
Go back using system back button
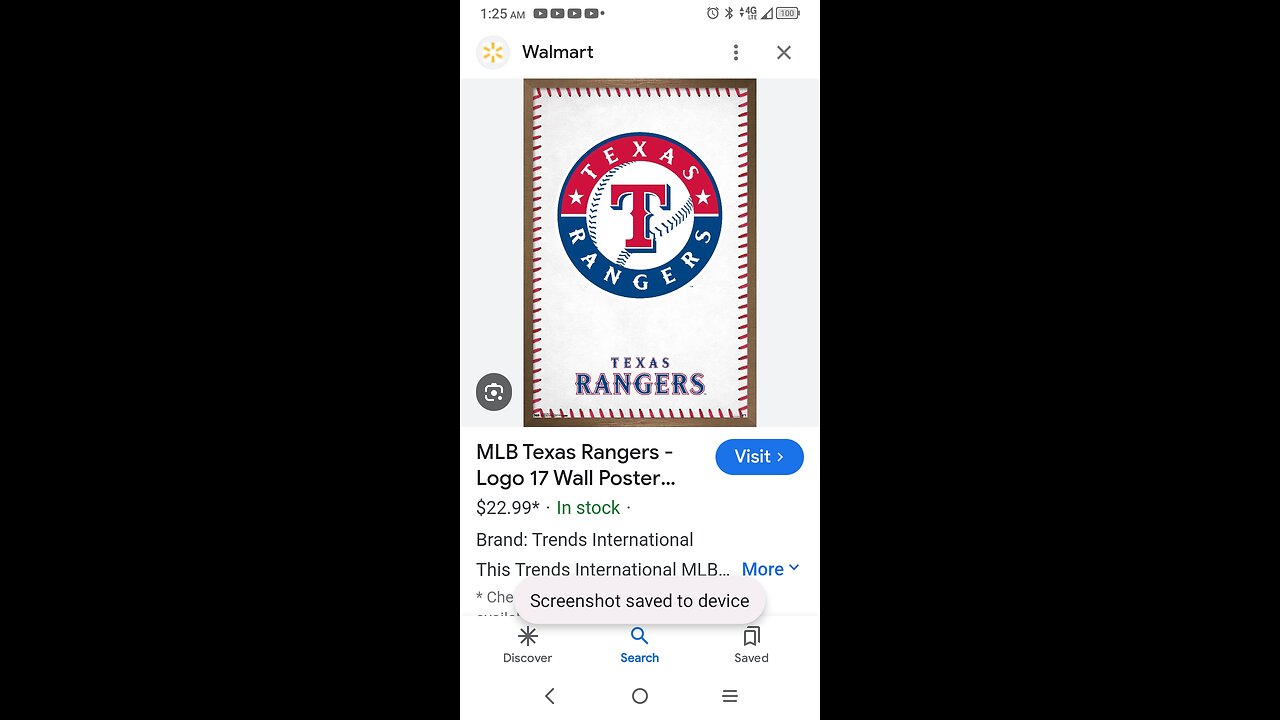point(549,696)
